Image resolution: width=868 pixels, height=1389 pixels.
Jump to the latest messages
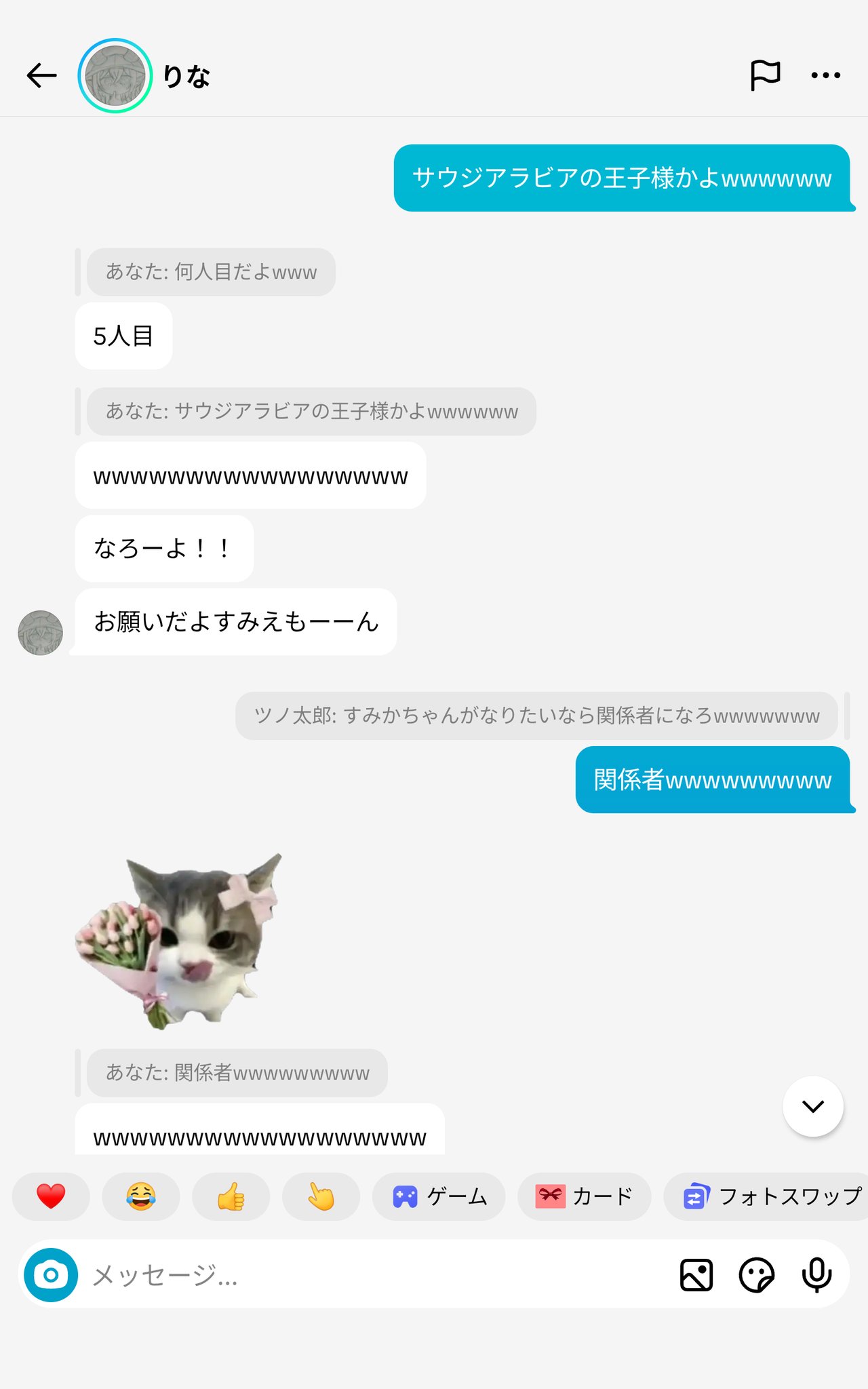tap(812, 1106)
